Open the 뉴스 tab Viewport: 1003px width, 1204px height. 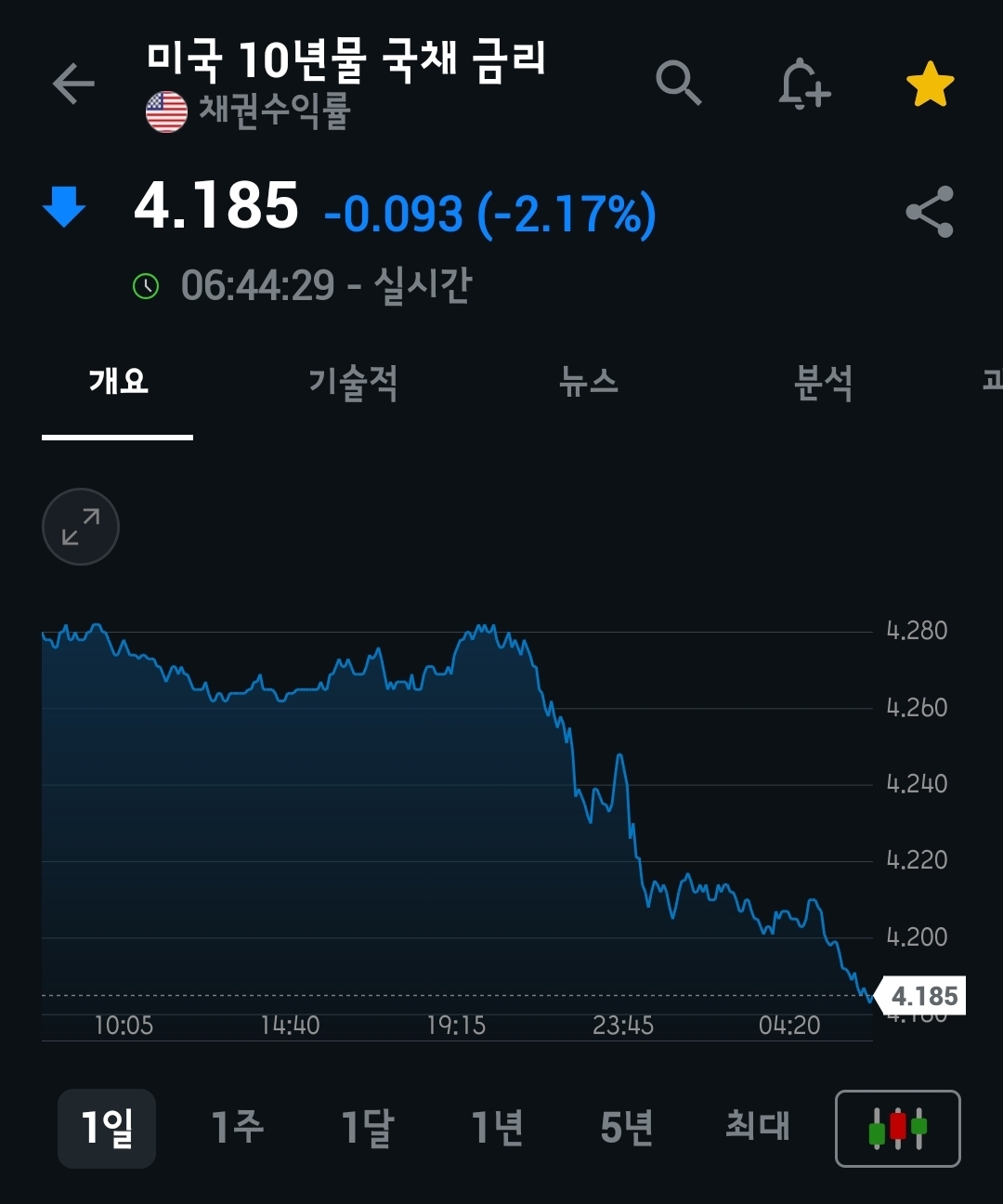click(x=589, y=382)
